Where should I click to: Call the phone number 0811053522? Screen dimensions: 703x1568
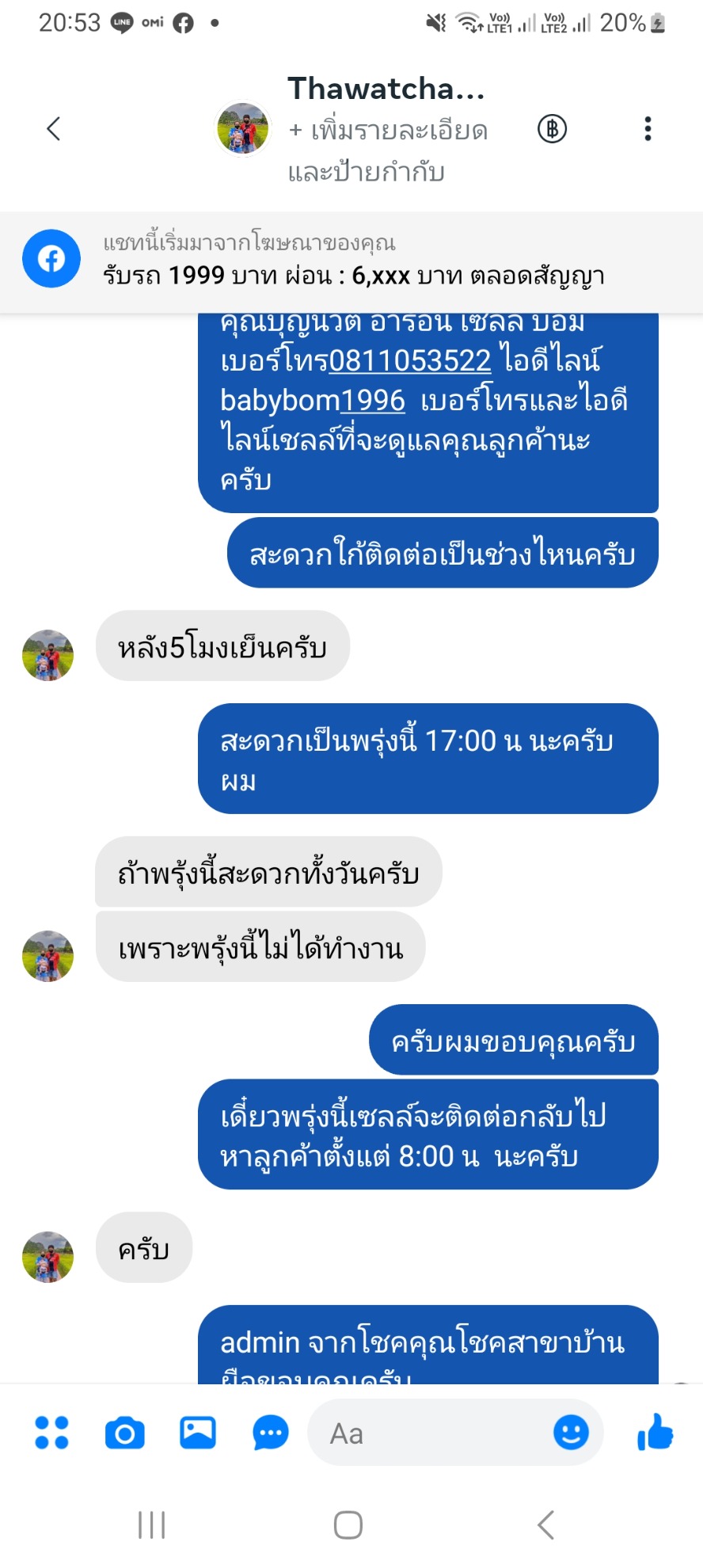click(409, 361)
